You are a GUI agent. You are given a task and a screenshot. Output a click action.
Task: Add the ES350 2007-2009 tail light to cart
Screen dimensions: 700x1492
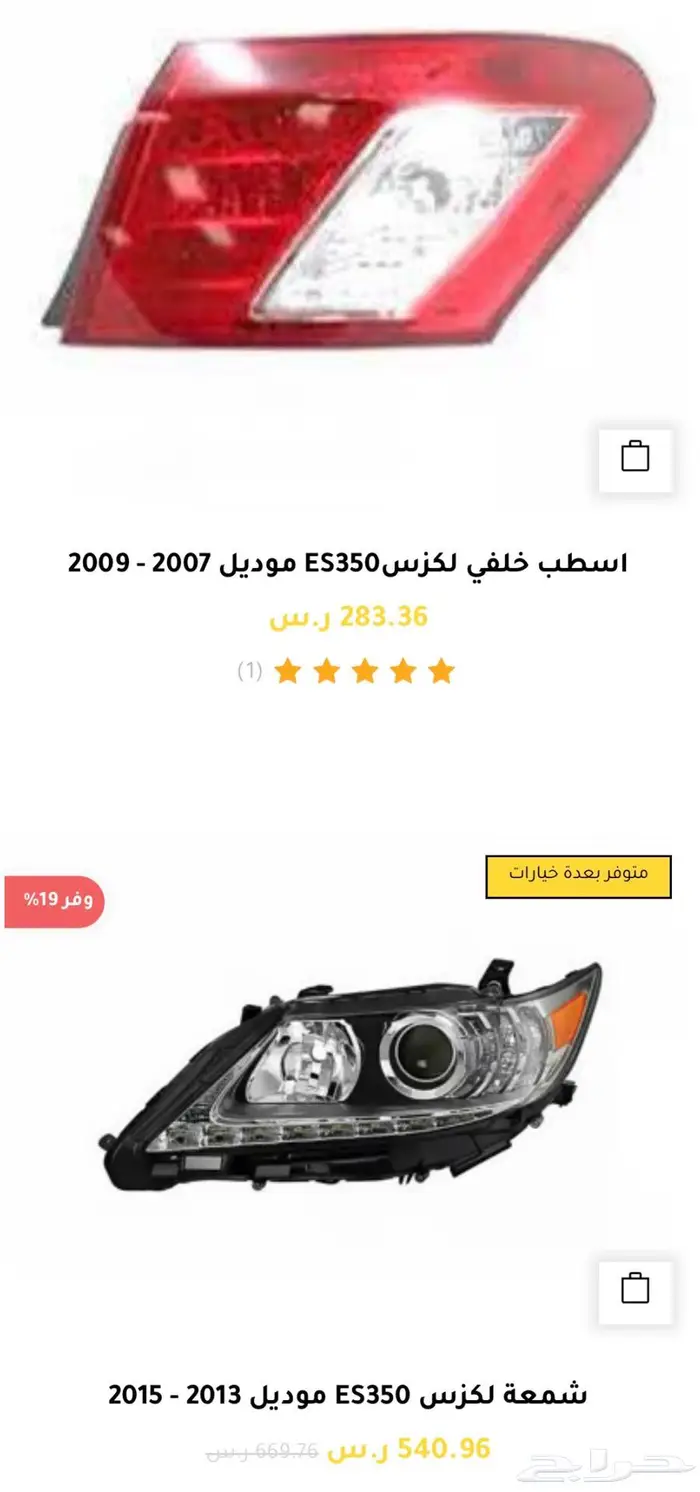[x=635, y=459]
